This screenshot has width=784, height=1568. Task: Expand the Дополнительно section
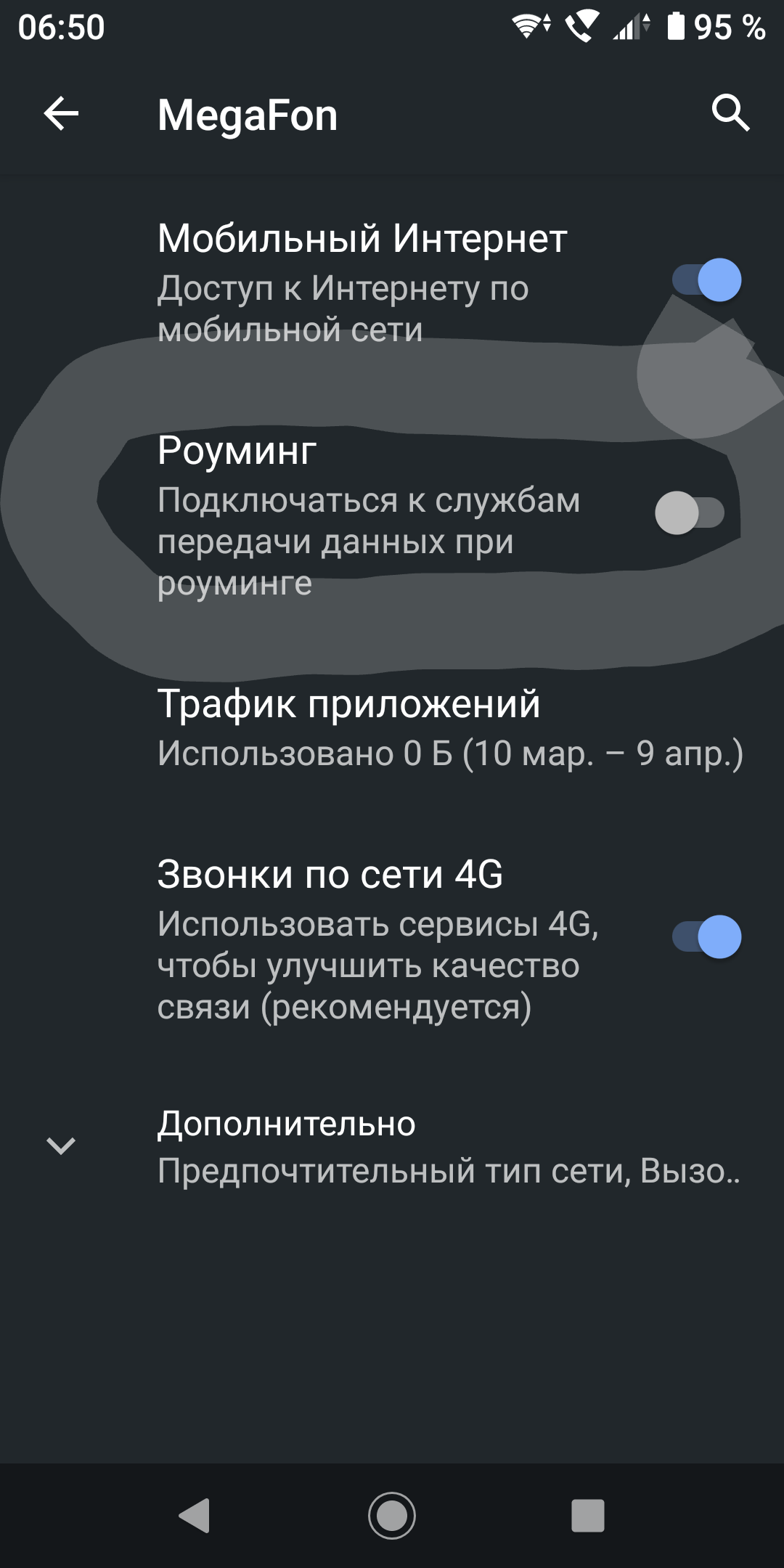(392, 1146)
